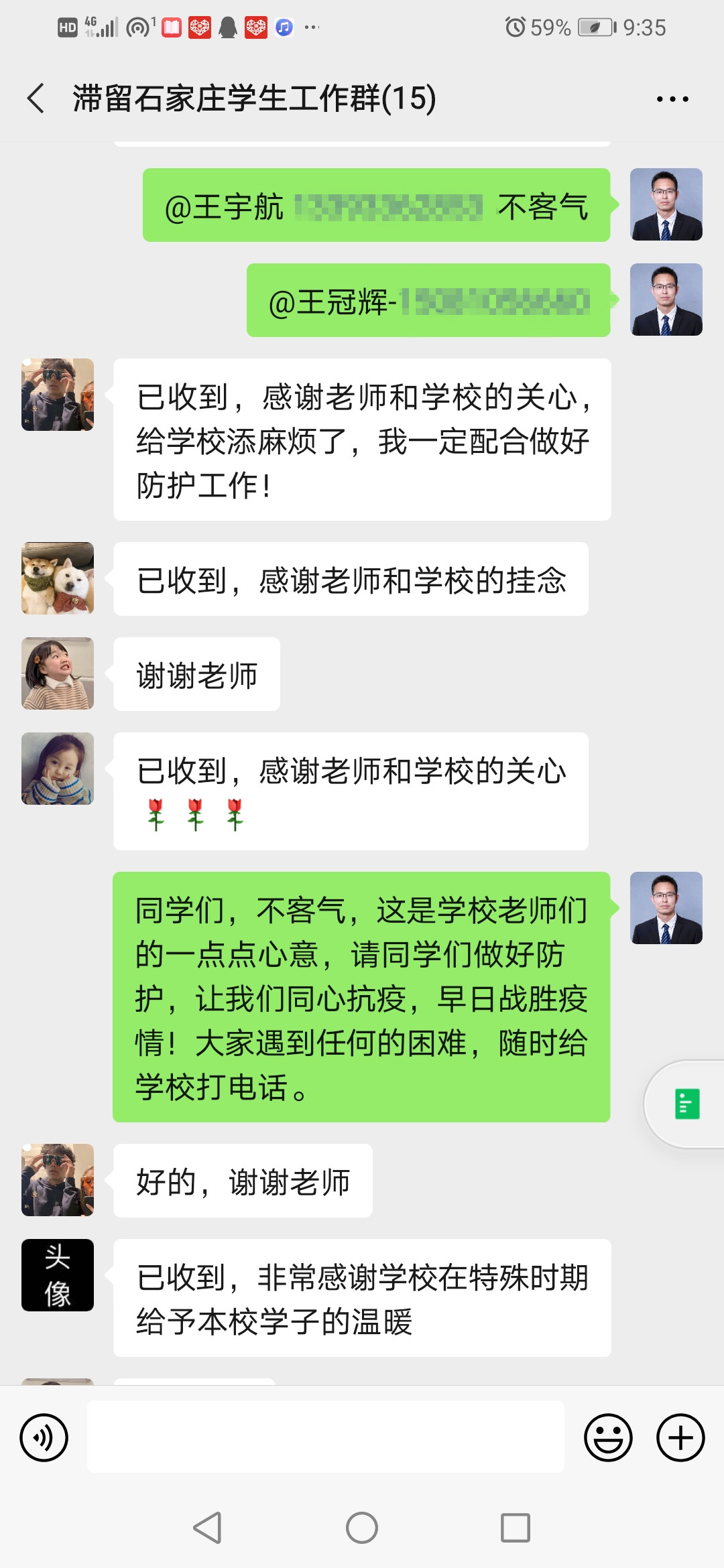The image size is (724, 1568).
Task: Open avatar beside the tulip emoji message
Action: point(58,769)
